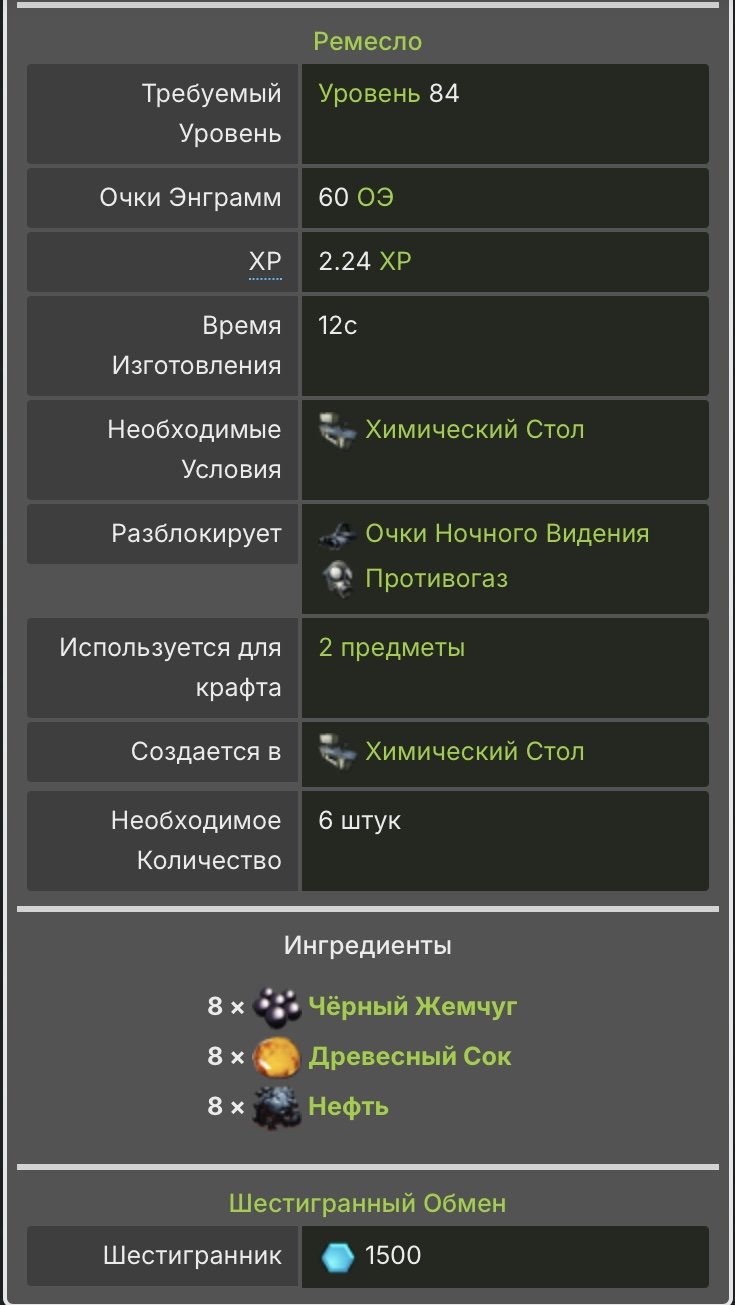This screenshot has width=735, height=1305.
Task: Open the green XP link after 2.24
Action: coord(395,262)
